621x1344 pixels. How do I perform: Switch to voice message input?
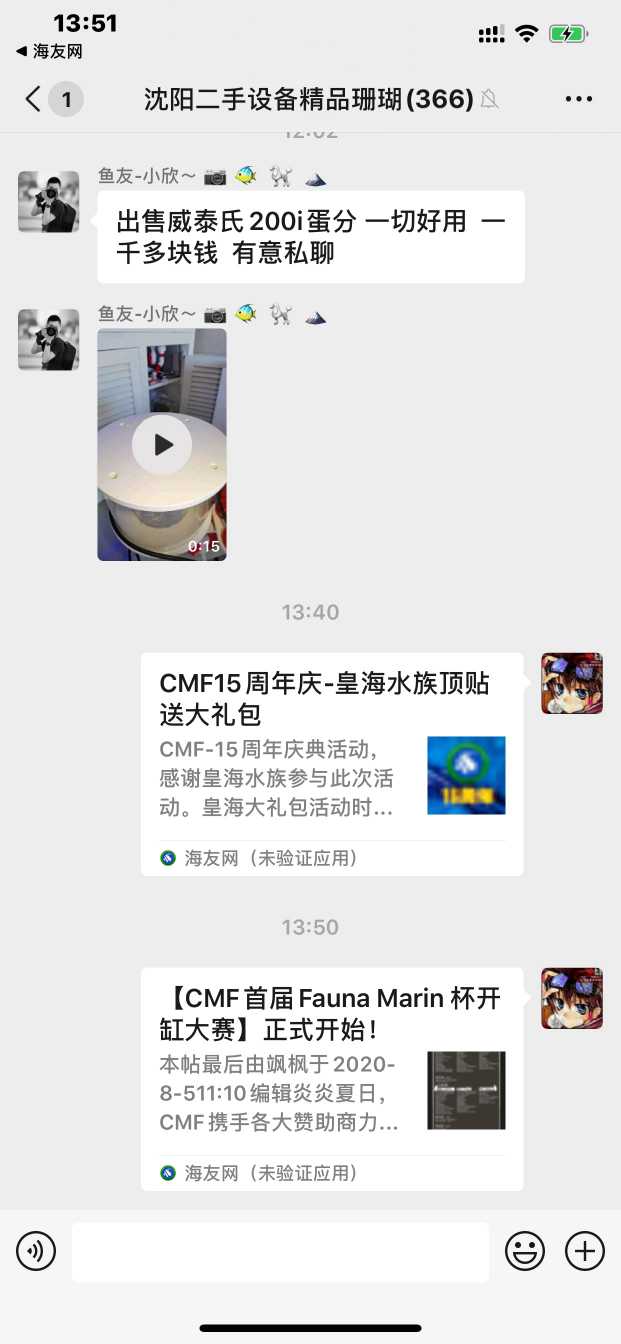36,1251
